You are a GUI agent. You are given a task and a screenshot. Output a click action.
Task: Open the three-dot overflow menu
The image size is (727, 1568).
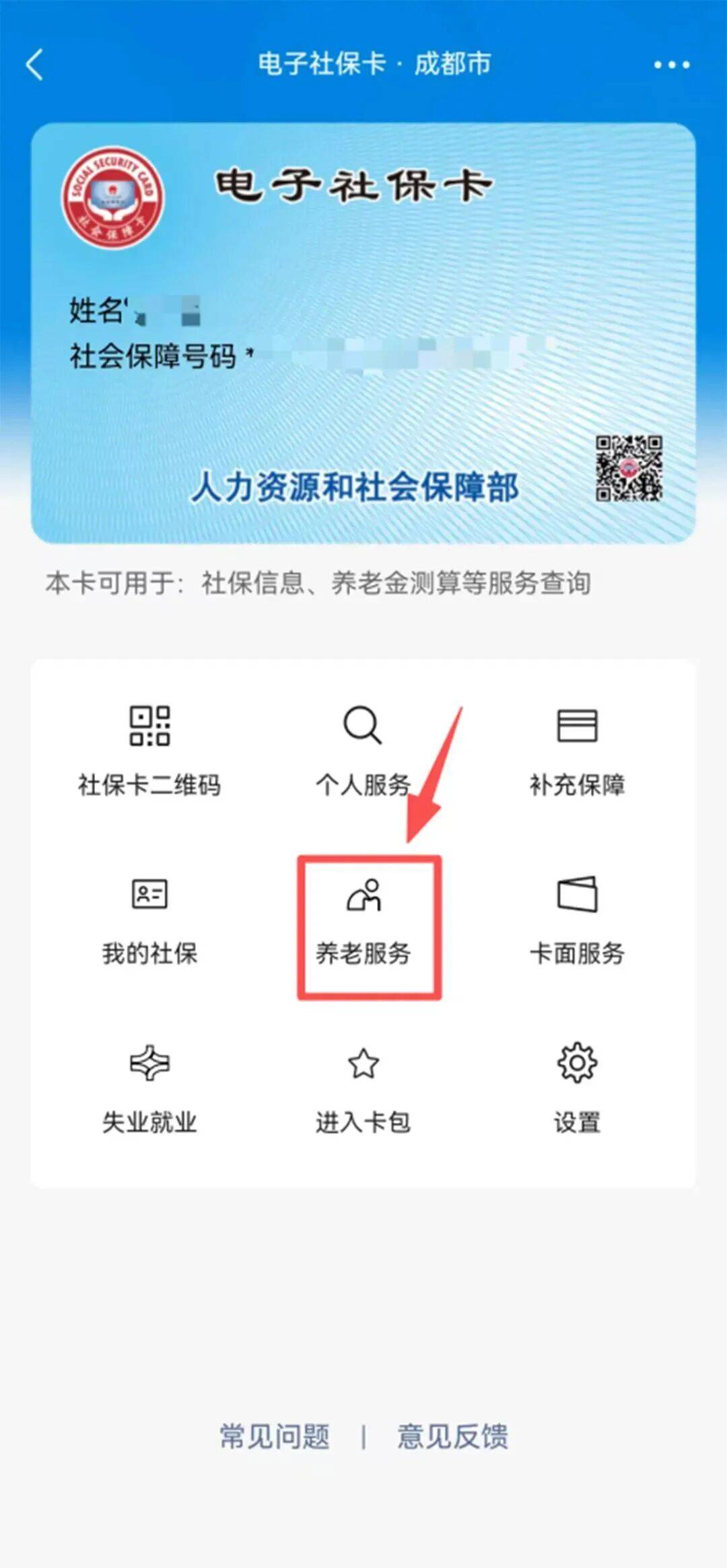pos(671,65)
